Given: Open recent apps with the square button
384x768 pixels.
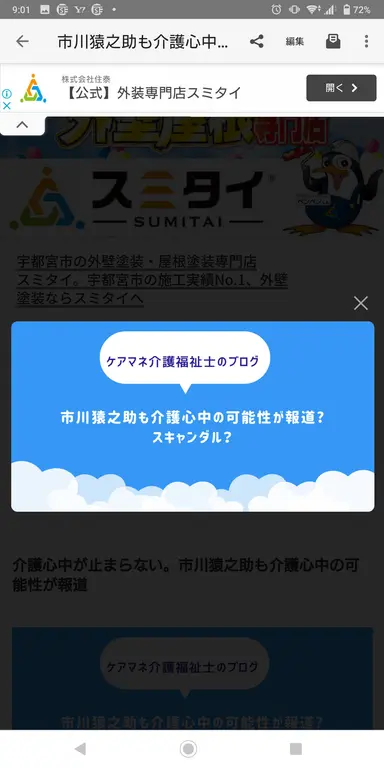Looking at the screenshot, I should (296, 748).
